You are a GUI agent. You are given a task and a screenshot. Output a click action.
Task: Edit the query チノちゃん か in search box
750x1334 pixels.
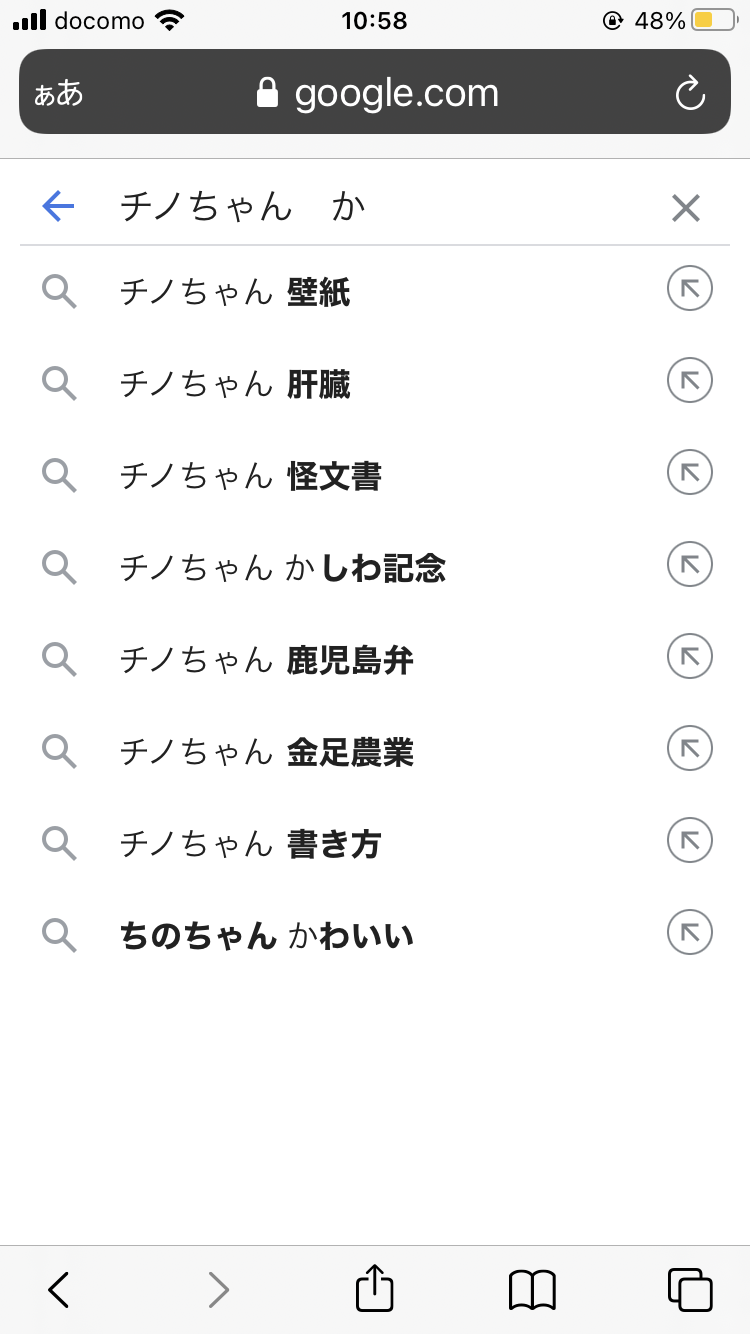tap(380, 207)
